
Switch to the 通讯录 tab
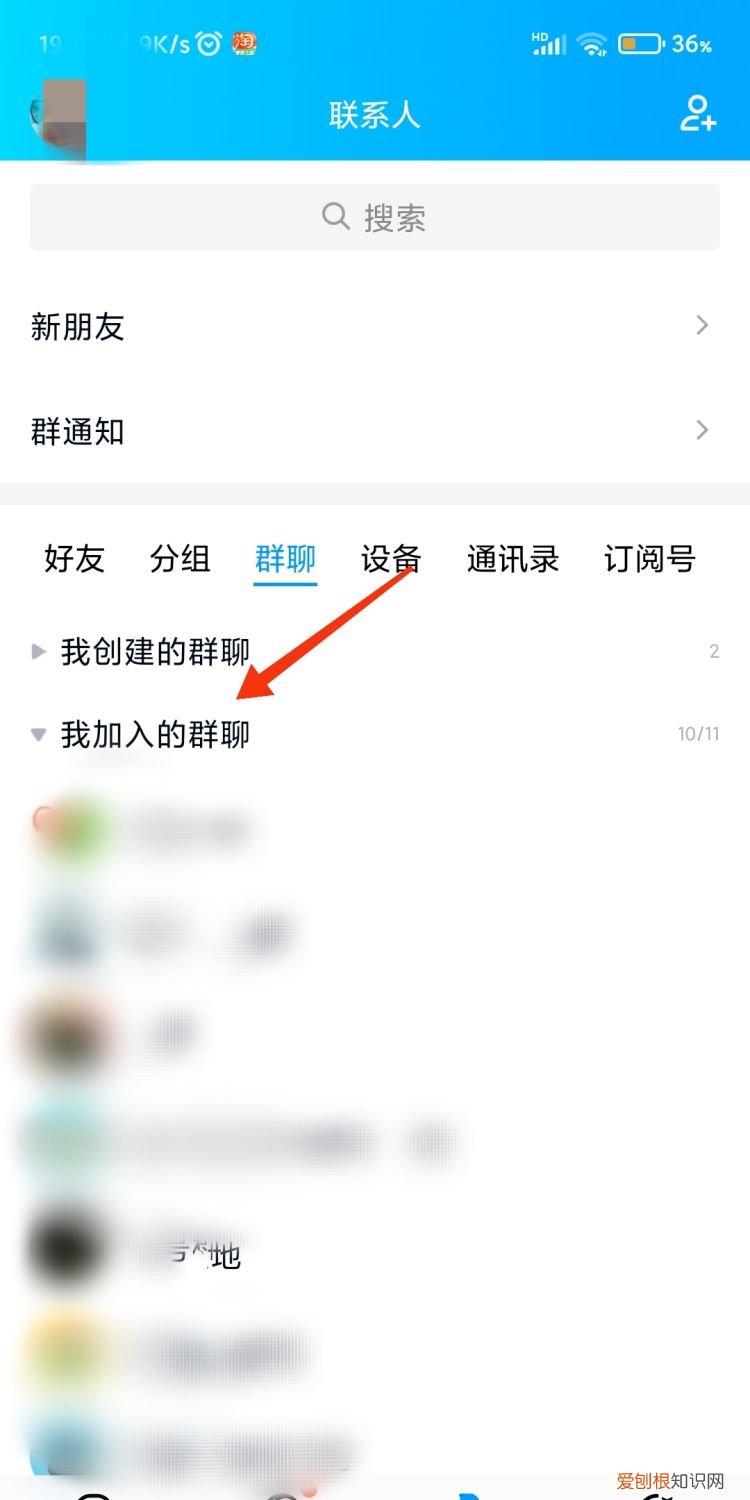pyautogui.click(x=512, y=560)
